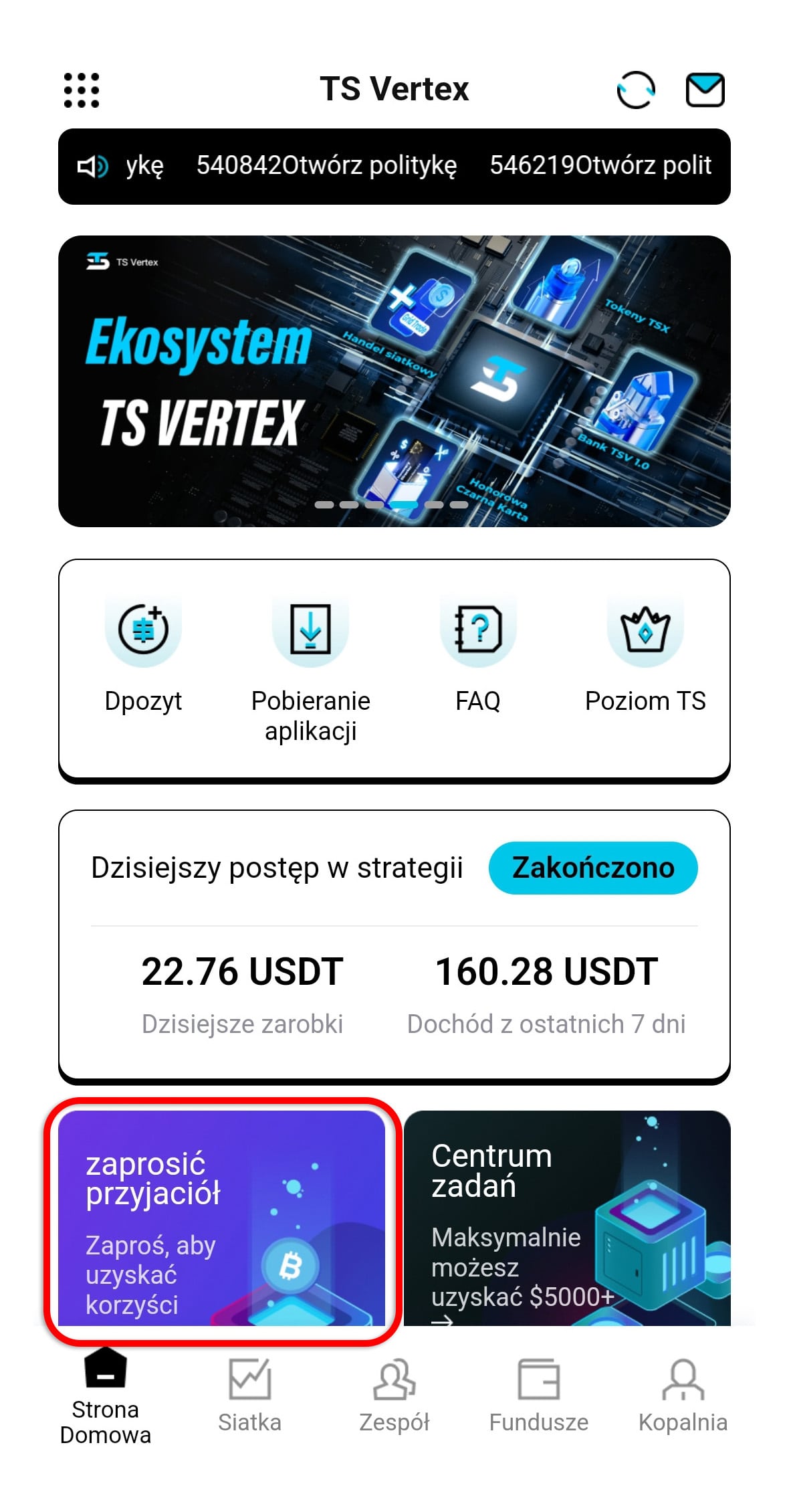
Task: Tap the refresh icon
Action: coord(635,90)
